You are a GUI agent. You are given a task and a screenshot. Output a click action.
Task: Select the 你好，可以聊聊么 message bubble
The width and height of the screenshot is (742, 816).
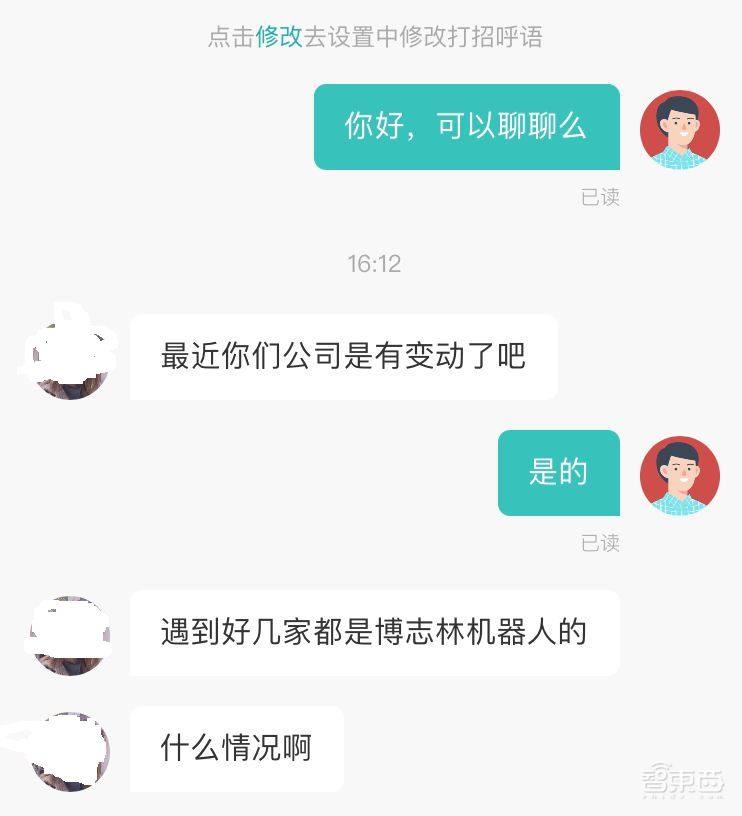466,130
